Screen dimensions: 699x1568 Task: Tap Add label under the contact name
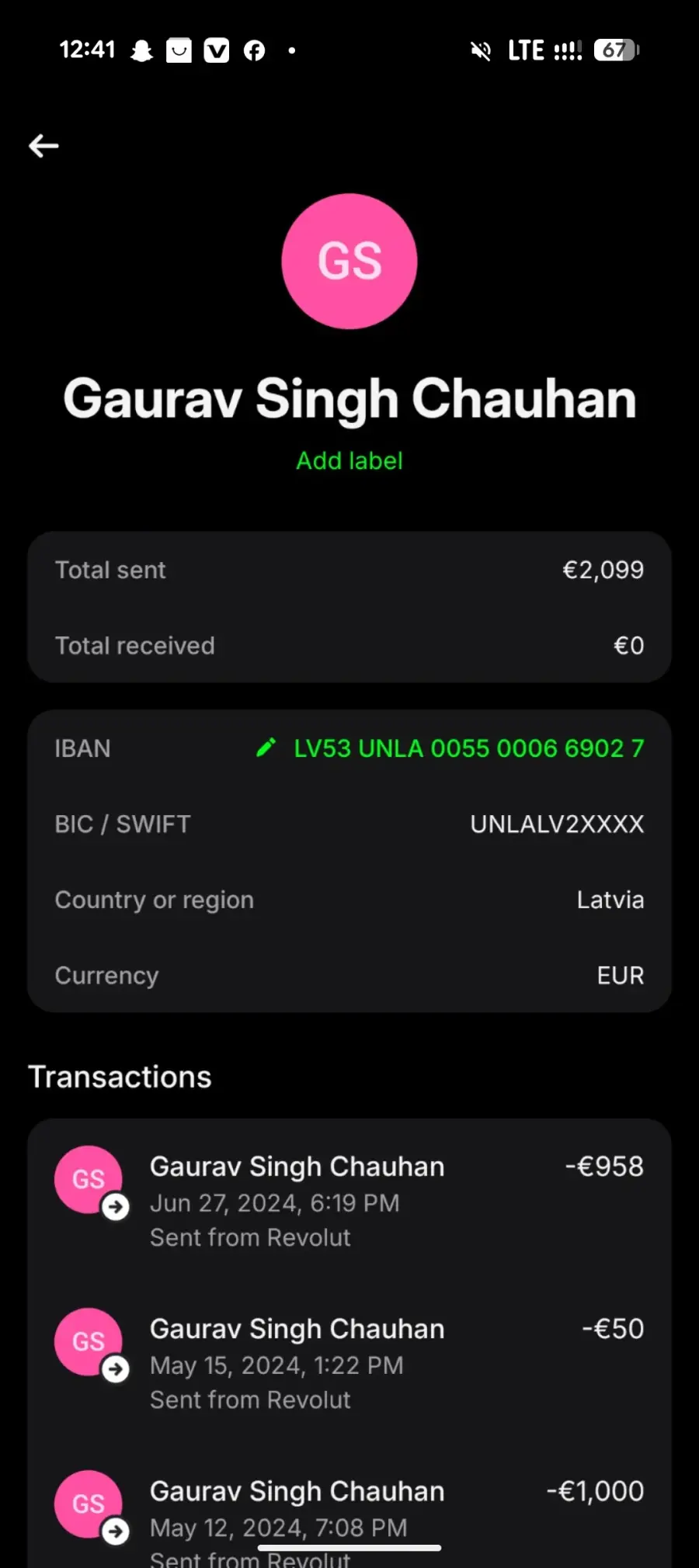[349, 460]
